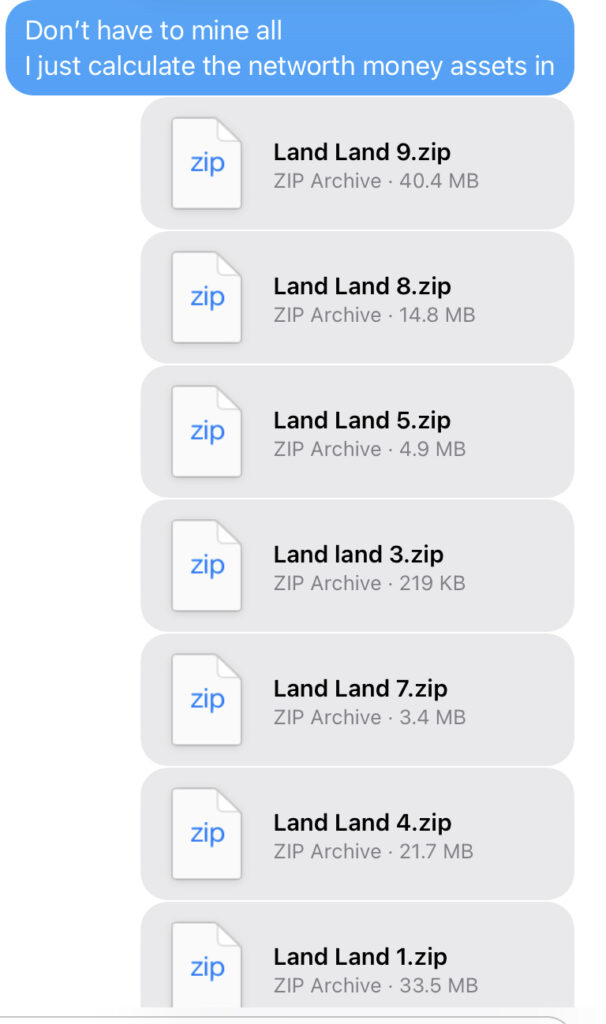Open the Land land 3.zip attachment

pyautogui.click(x=357, y=567)
